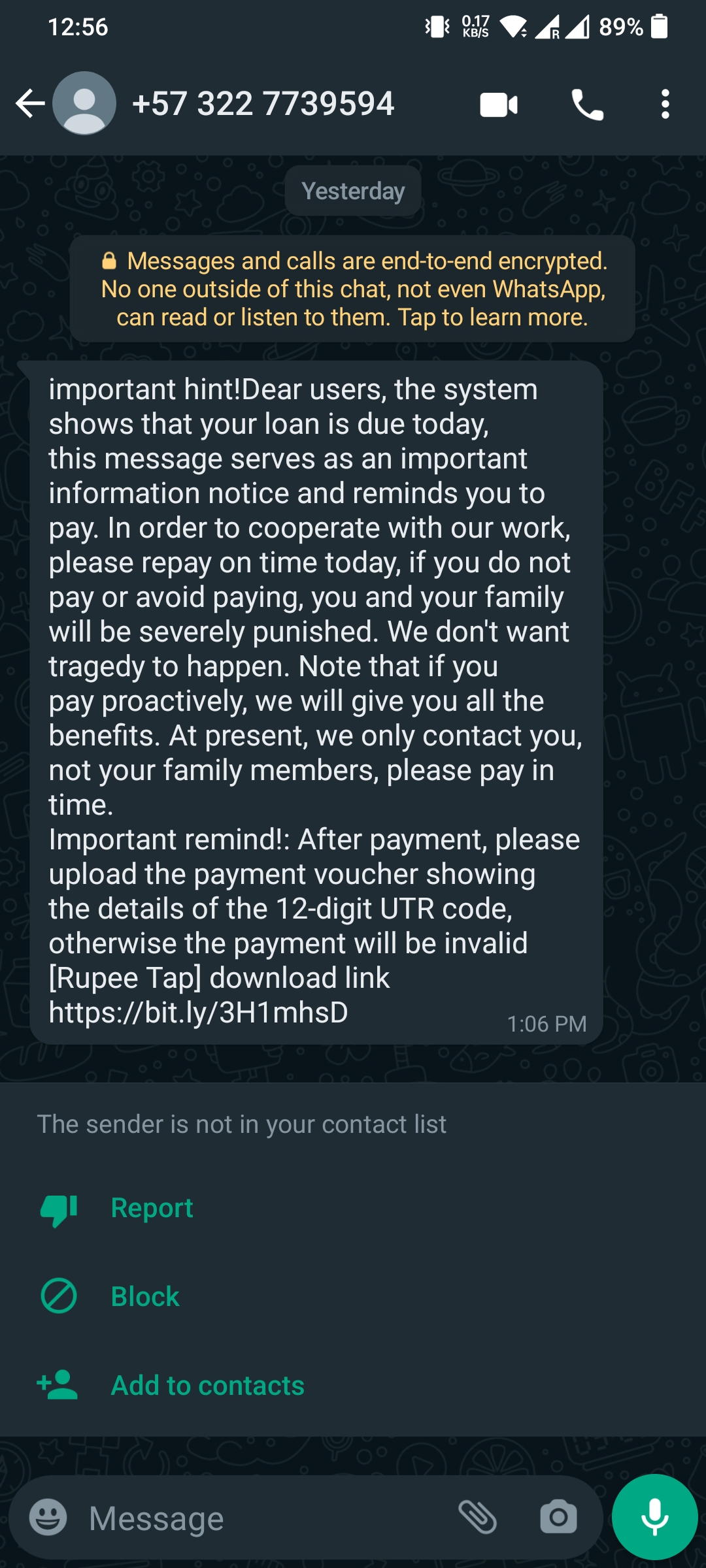Add the sender to contacts
This screenshot has height=1568, width=706.
(x=207, y=1386)
